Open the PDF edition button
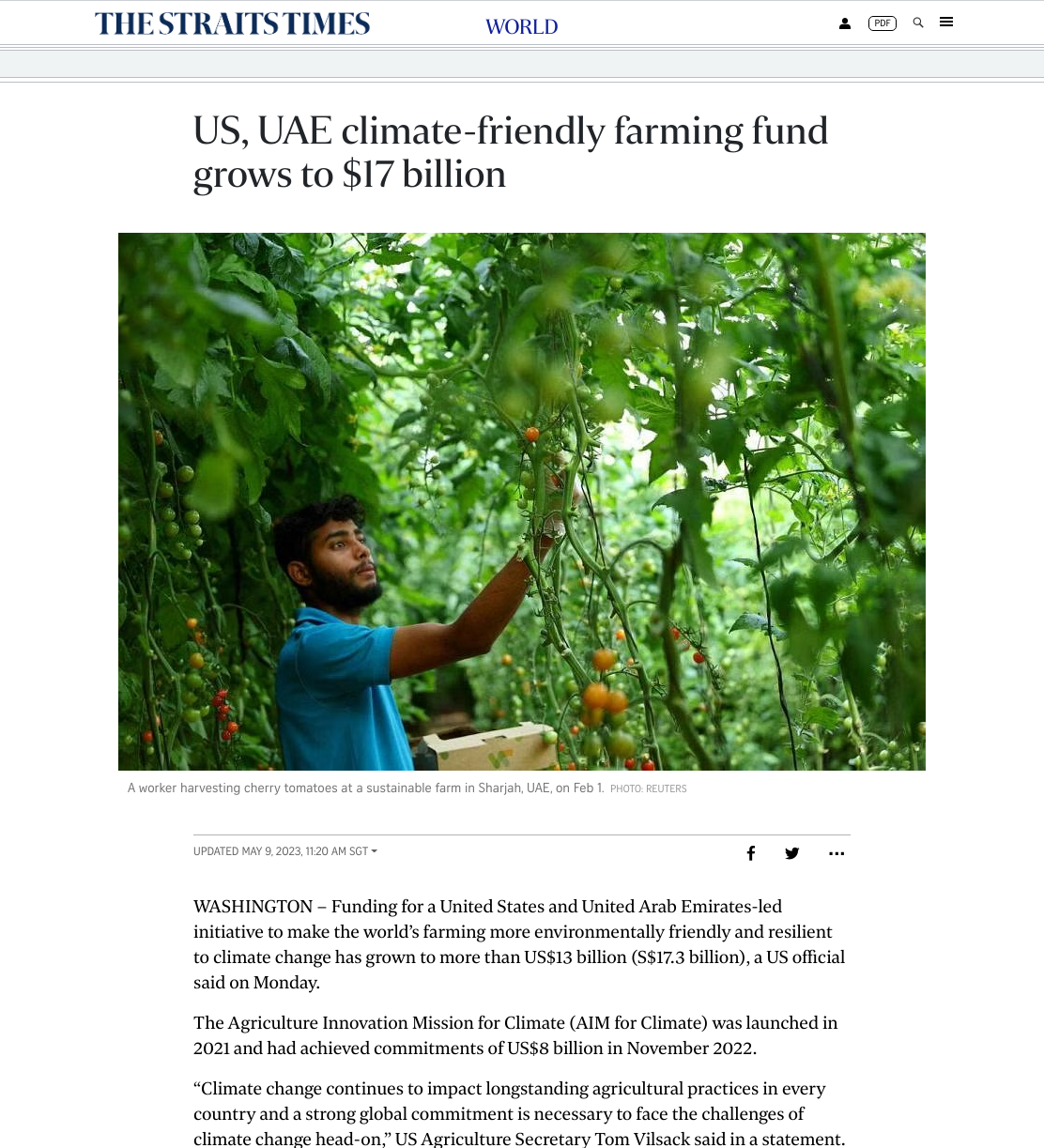The image size is (1044, 1148). click(883, 23)
